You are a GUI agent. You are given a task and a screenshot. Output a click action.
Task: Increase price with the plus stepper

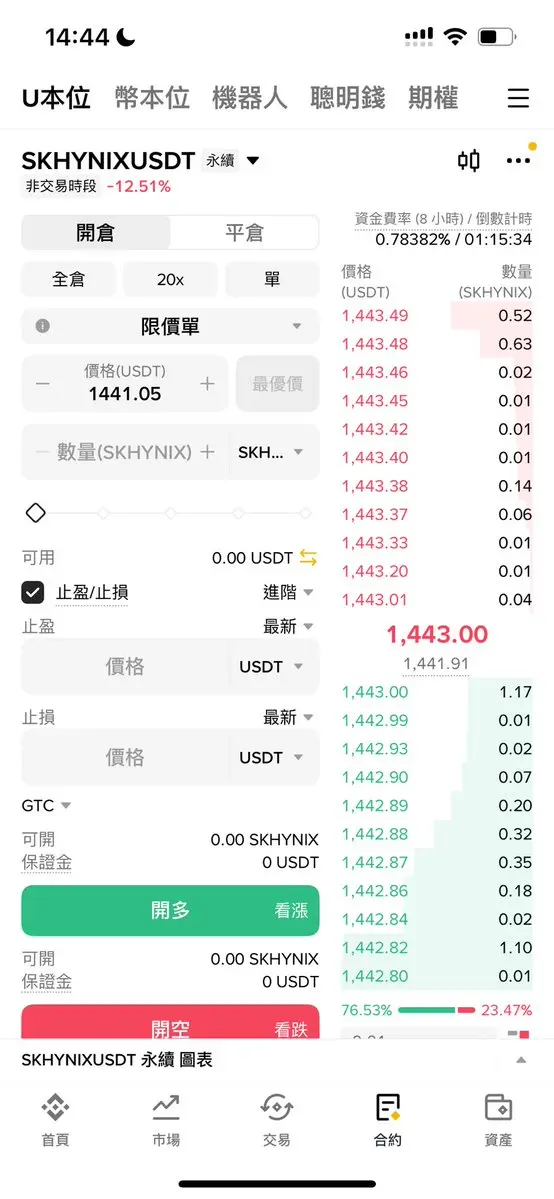207,384
